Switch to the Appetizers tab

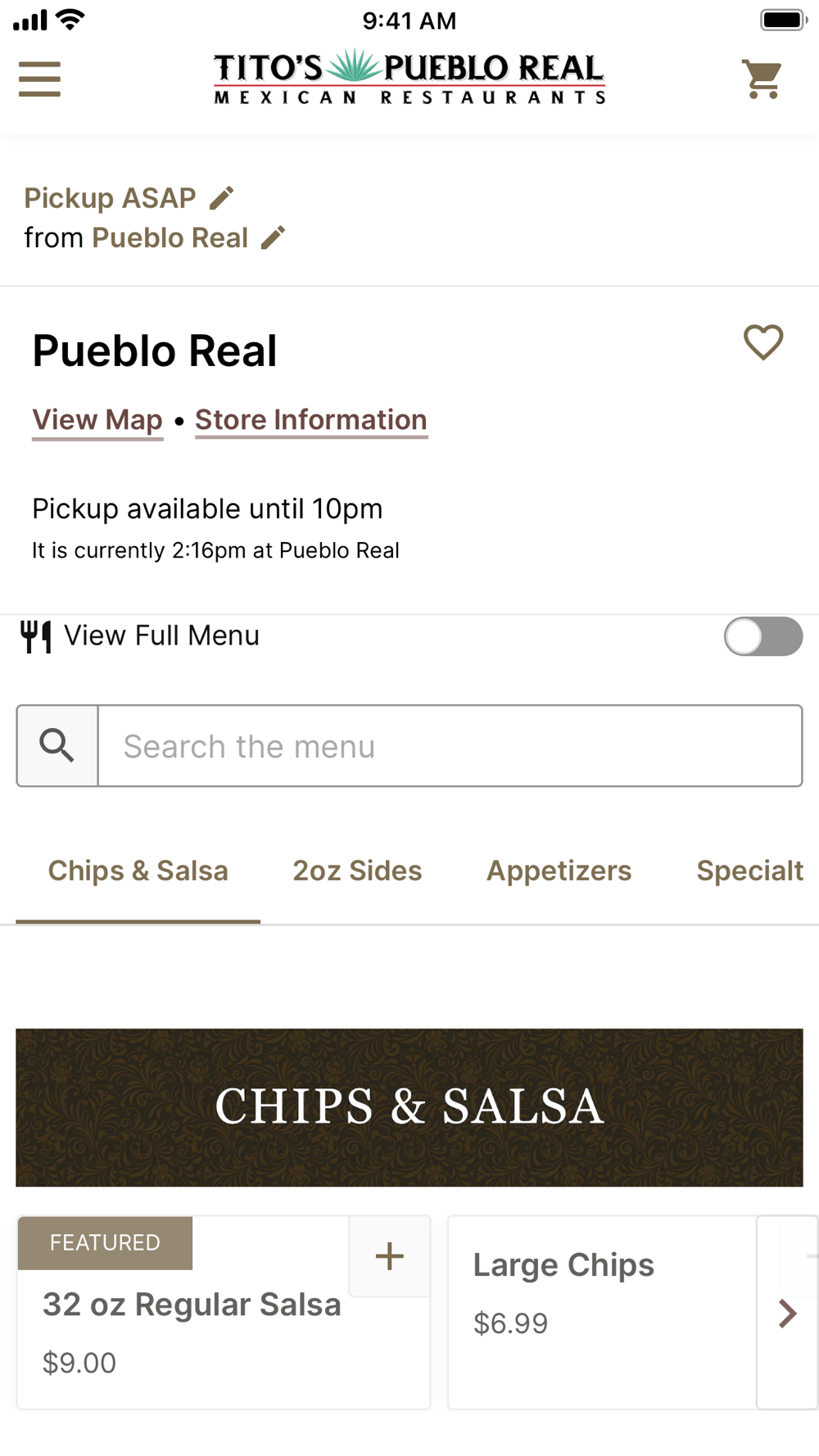tap(559, 871)
